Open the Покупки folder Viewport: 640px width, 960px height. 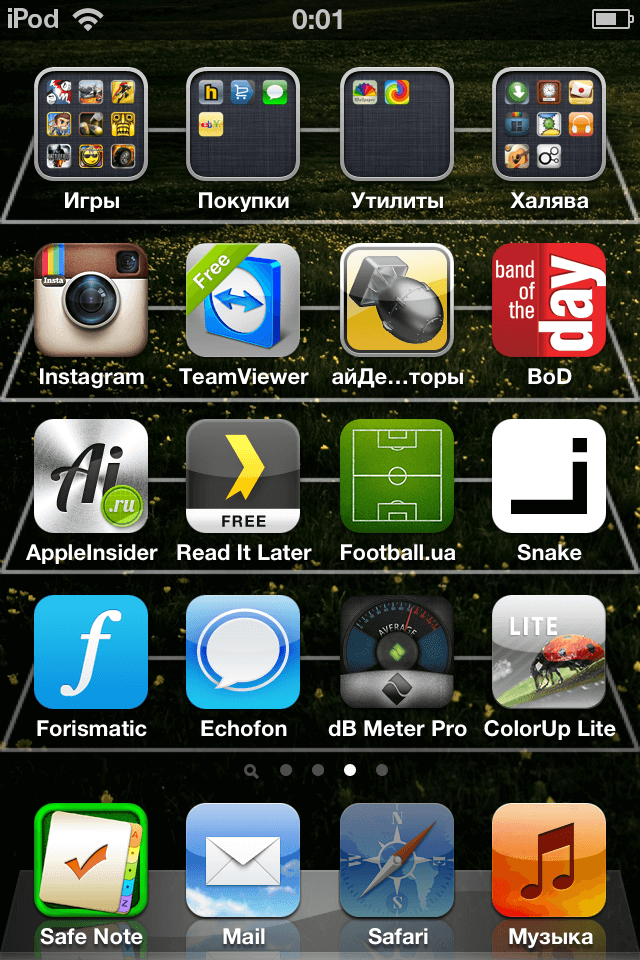coord(243,124)
